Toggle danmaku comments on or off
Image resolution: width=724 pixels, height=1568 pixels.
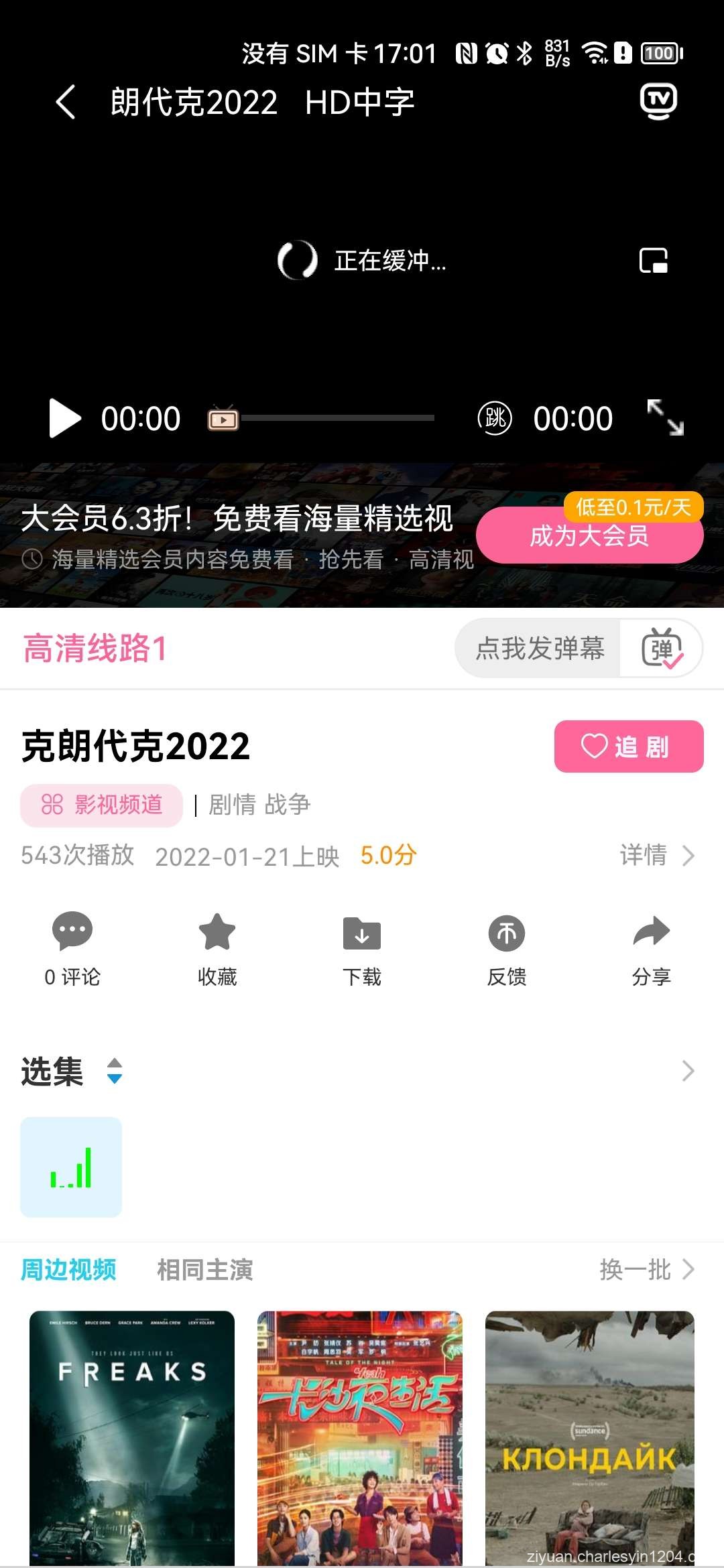(x=662, y=647)
